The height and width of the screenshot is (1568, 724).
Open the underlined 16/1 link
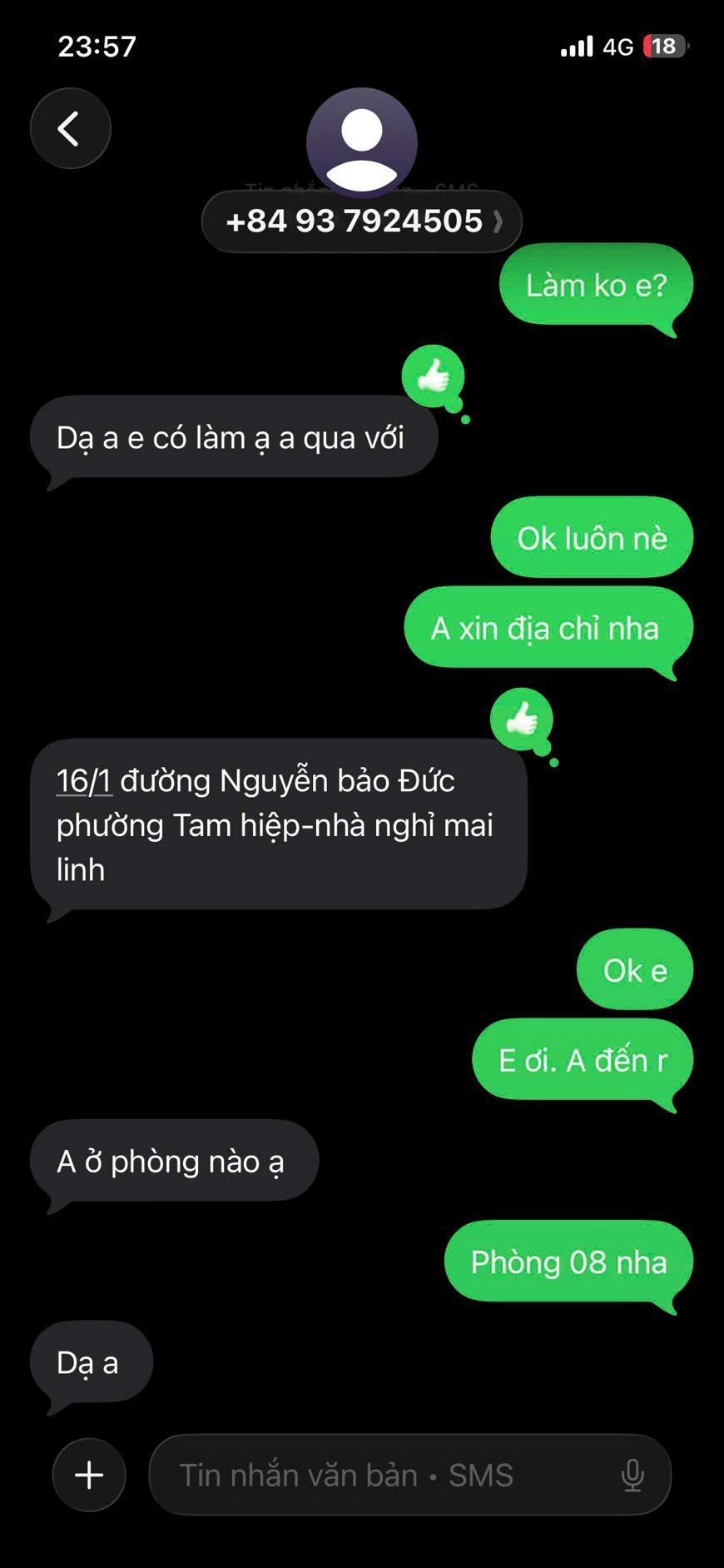tap(83, 781)
